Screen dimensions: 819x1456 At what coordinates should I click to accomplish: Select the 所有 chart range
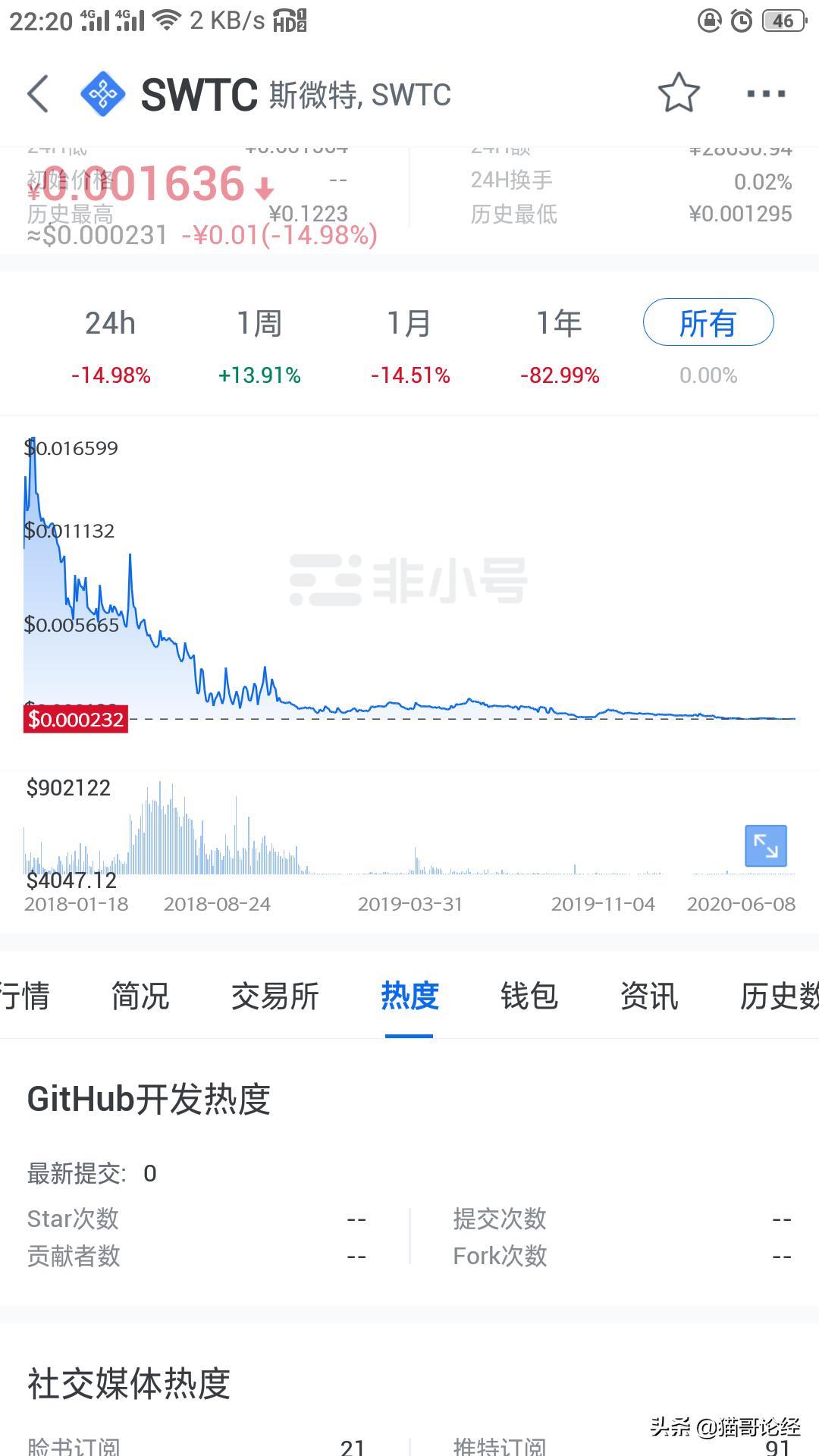point(708,323)
